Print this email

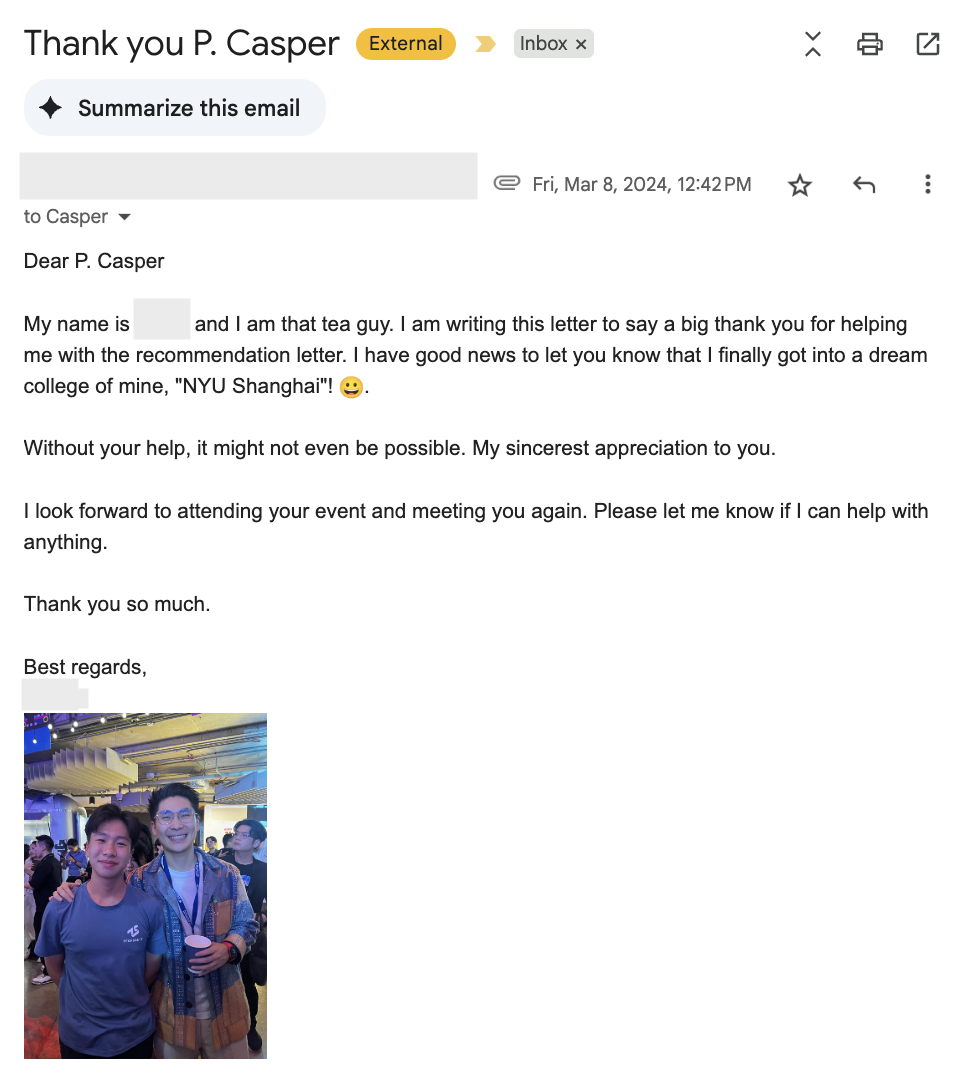click(870, 44)
